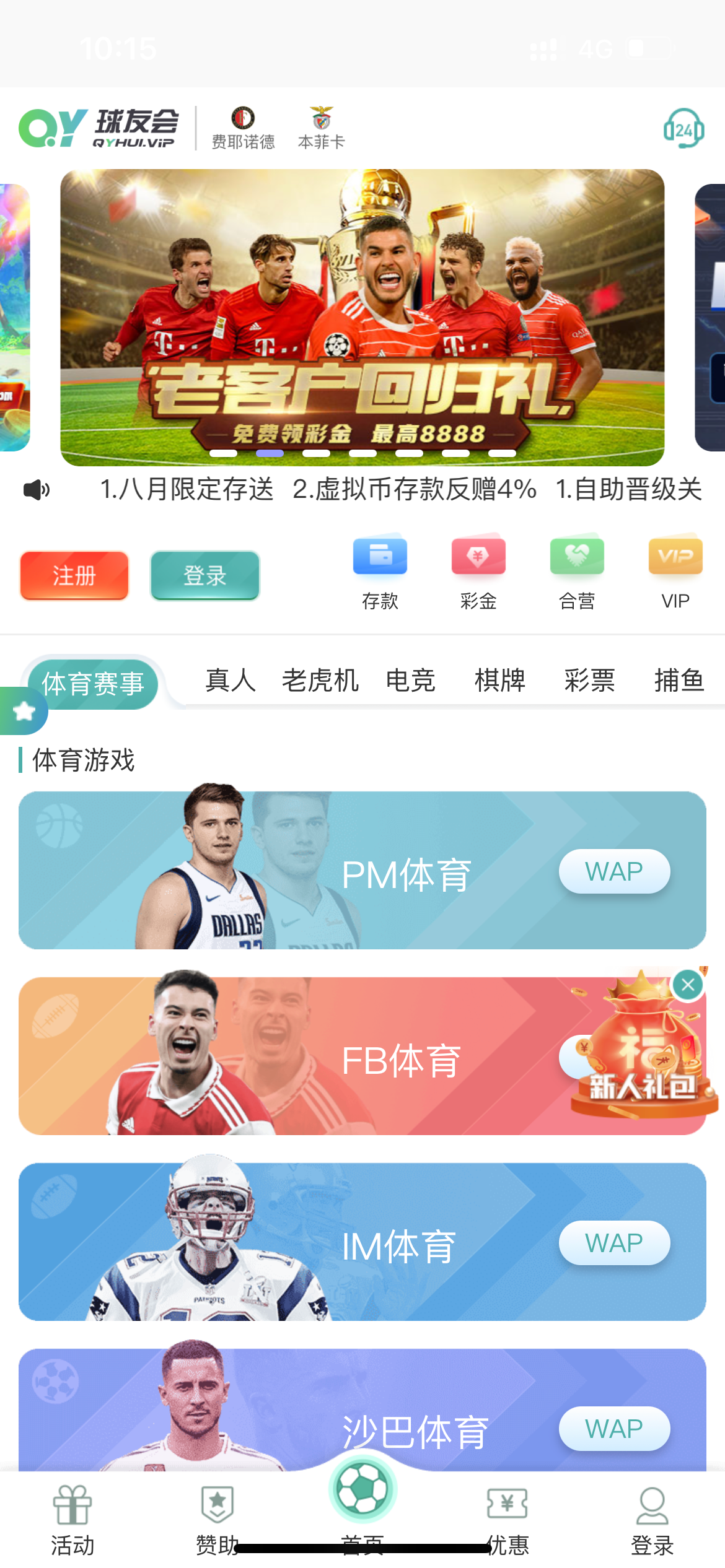The width and height of the screenshot is (725, 1568).
Task: Close the 新人礼包 floating gift popup
Action: [688, 985]
